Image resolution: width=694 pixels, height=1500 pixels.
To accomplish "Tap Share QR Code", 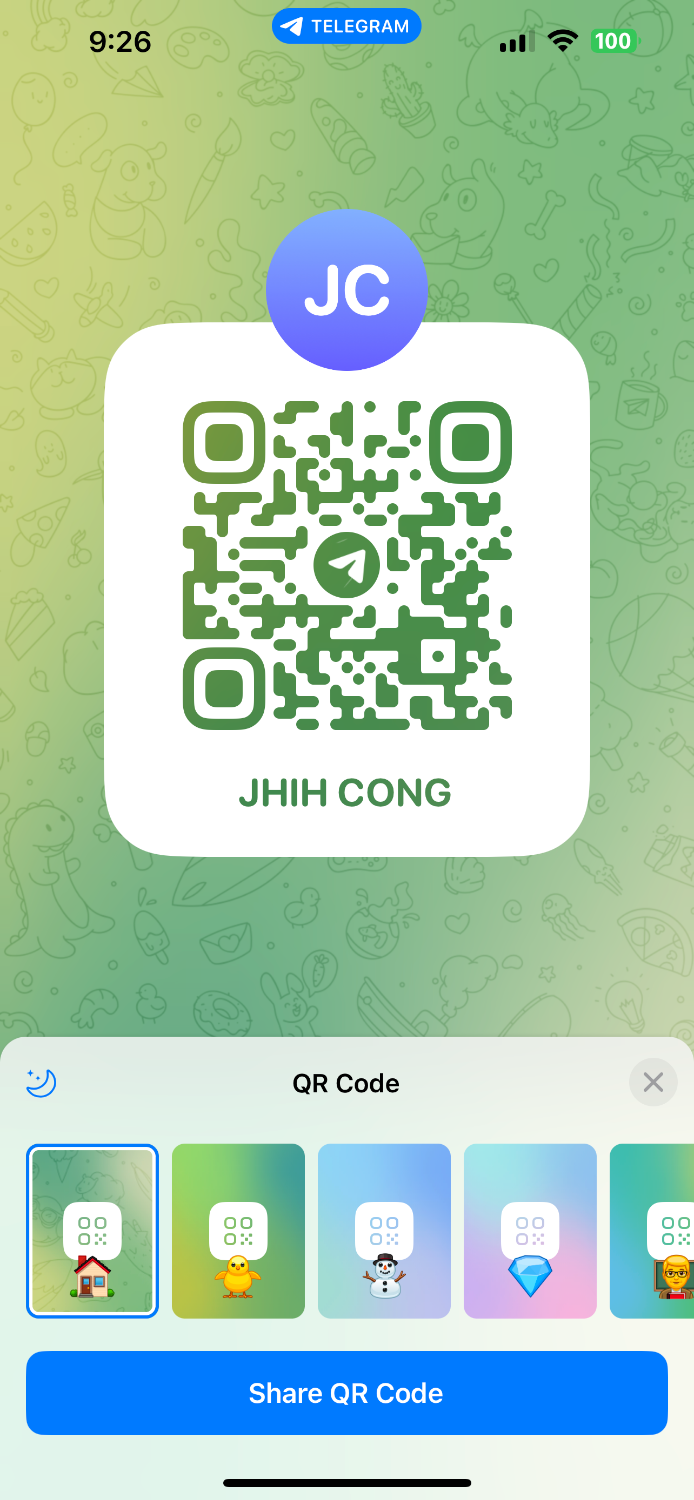I will pos(347,1393).
